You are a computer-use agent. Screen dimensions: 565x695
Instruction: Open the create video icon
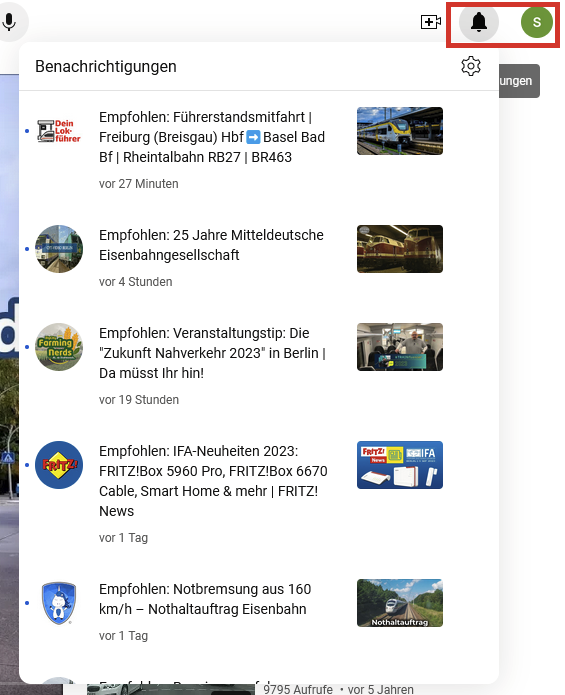pyautogui.click(x=430, y=22)
